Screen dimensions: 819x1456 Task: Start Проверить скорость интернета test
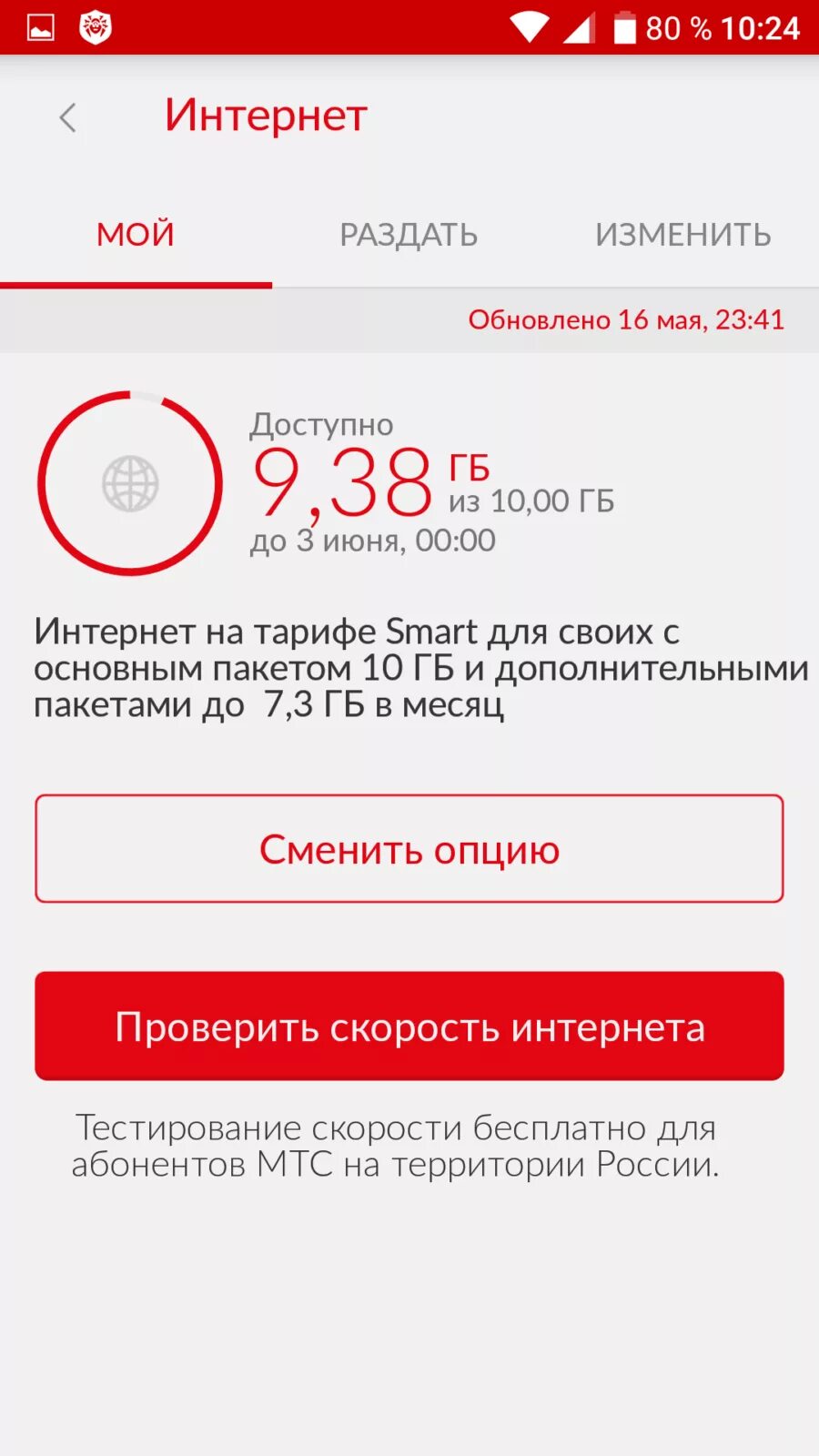[x=409, y=1026]
